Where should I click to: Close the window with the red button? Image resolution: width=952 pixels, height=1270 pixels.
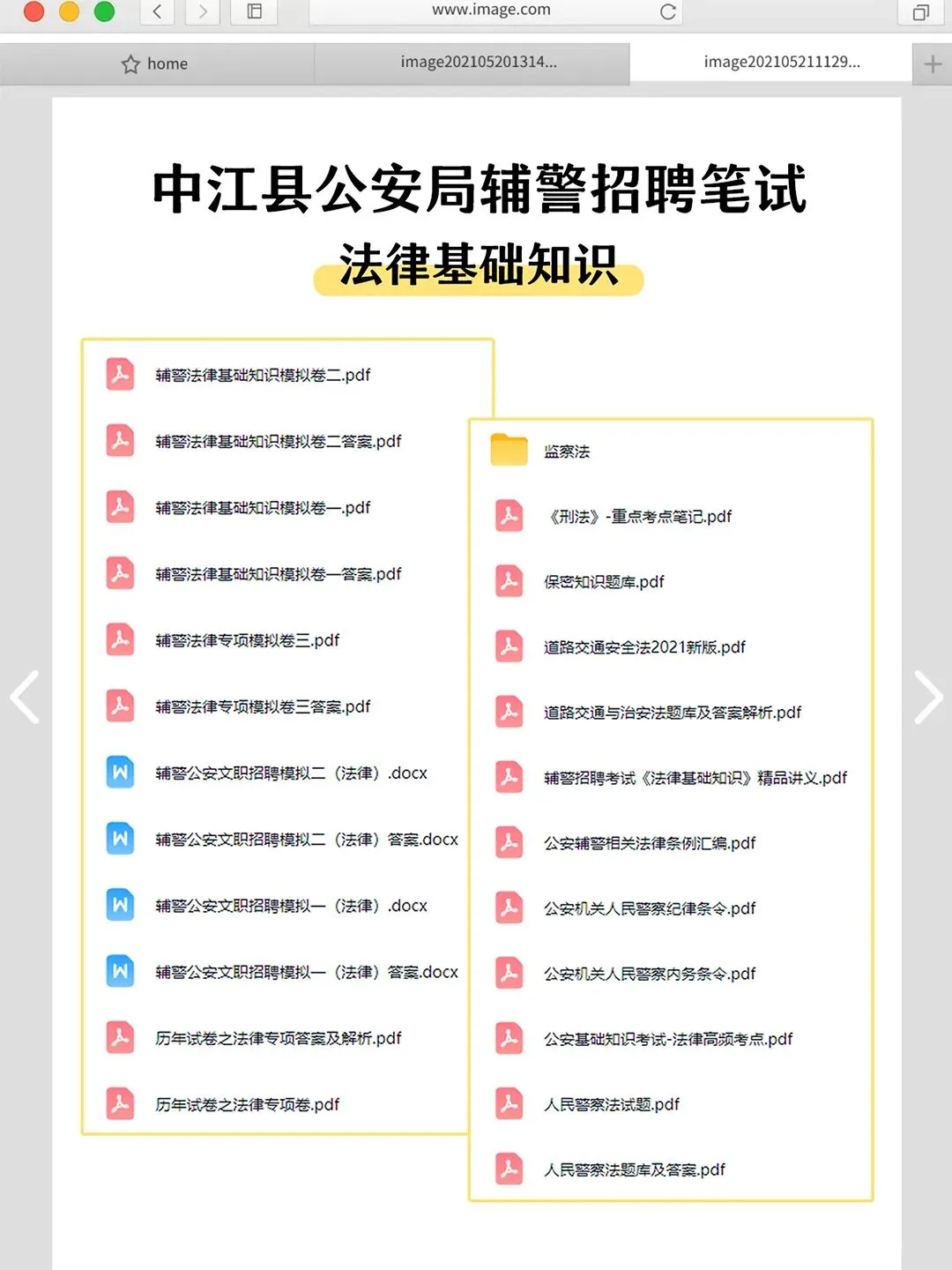[33, 11]
